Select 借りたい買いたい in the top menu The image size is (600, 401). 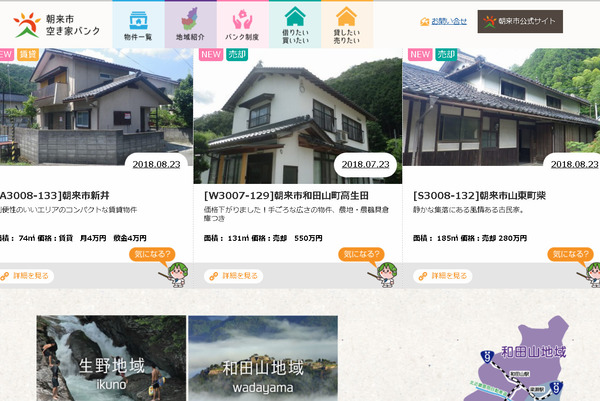(x=295, y=24)
